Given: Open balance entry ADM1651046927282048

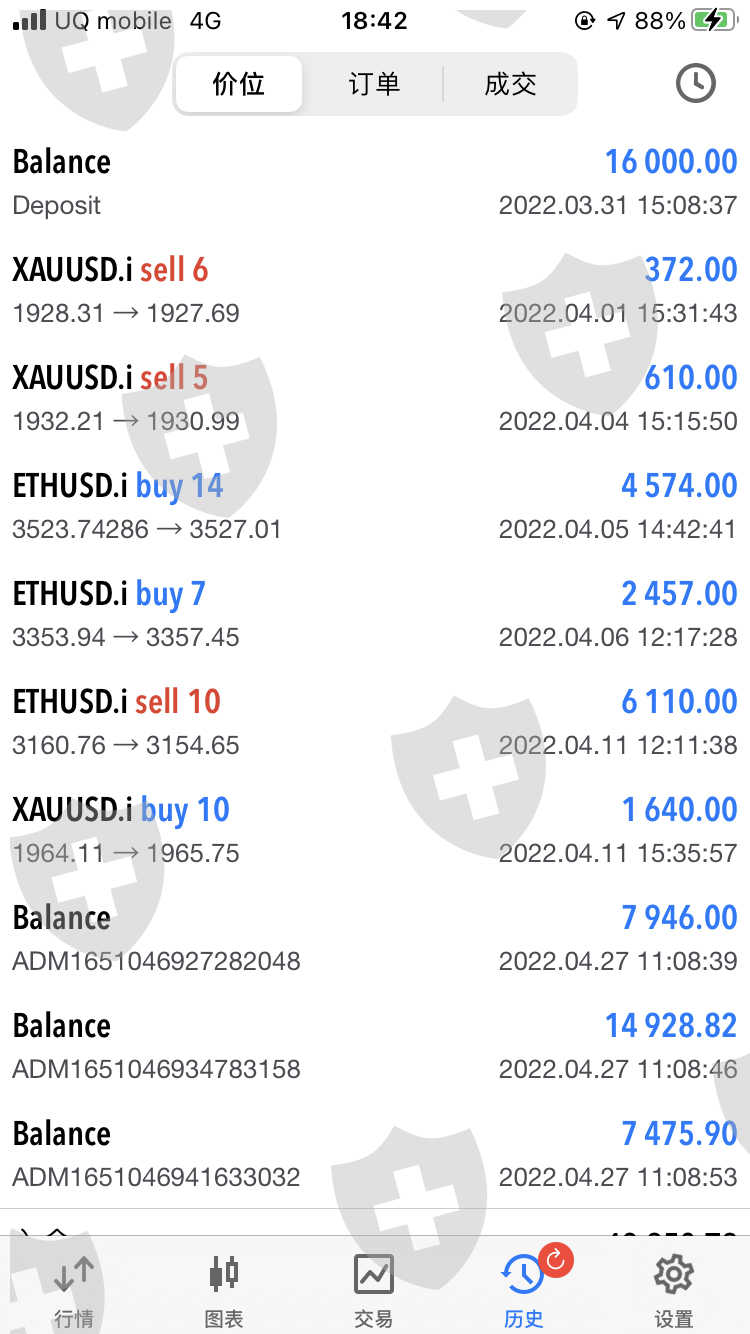Looking at the screenshot, I should point(375,938).
